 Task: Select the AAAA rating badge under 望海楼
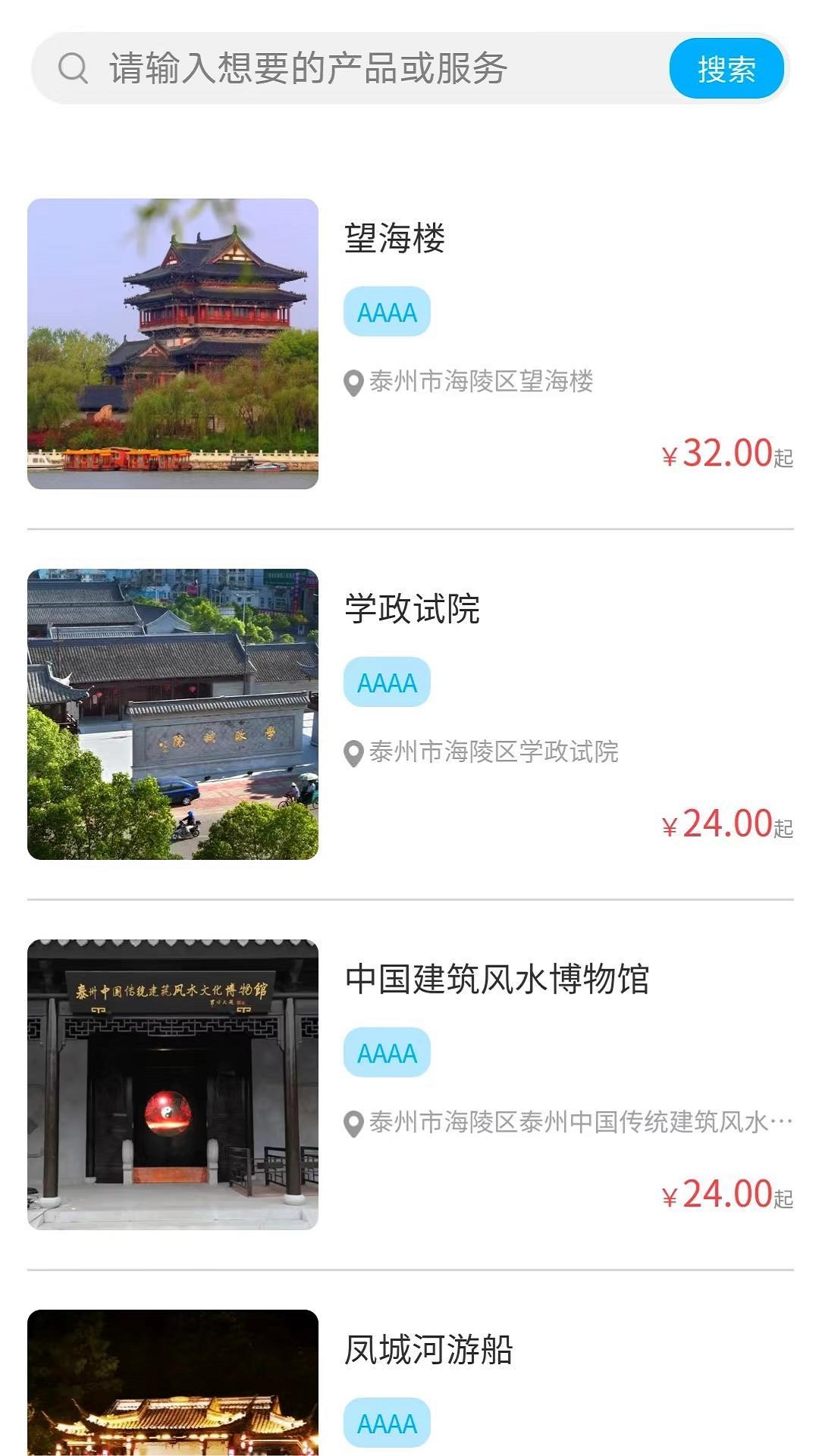[387, 311]
